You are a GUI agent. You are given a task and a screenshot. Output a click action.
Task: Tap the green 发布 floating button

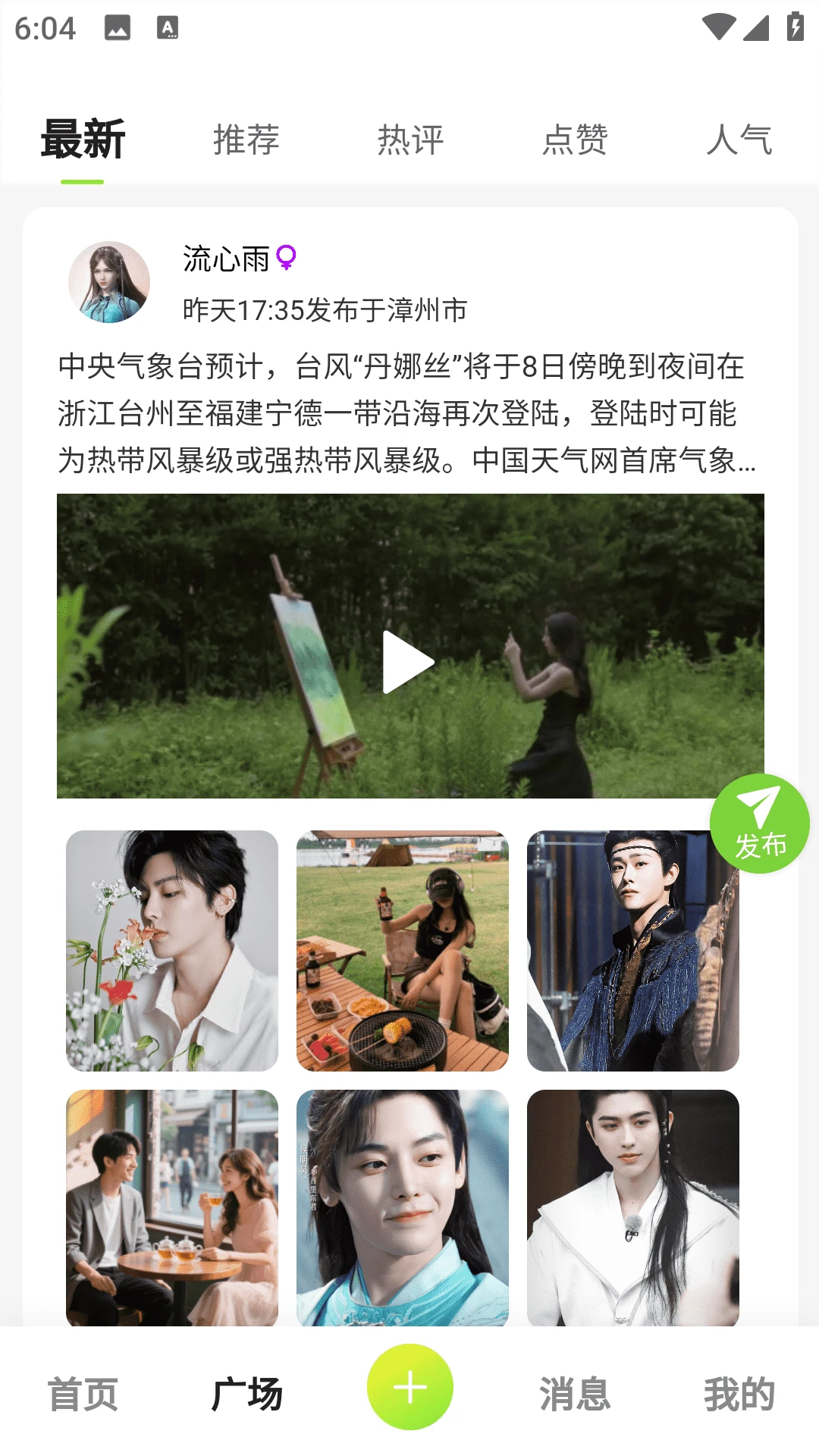coord(759,824)
